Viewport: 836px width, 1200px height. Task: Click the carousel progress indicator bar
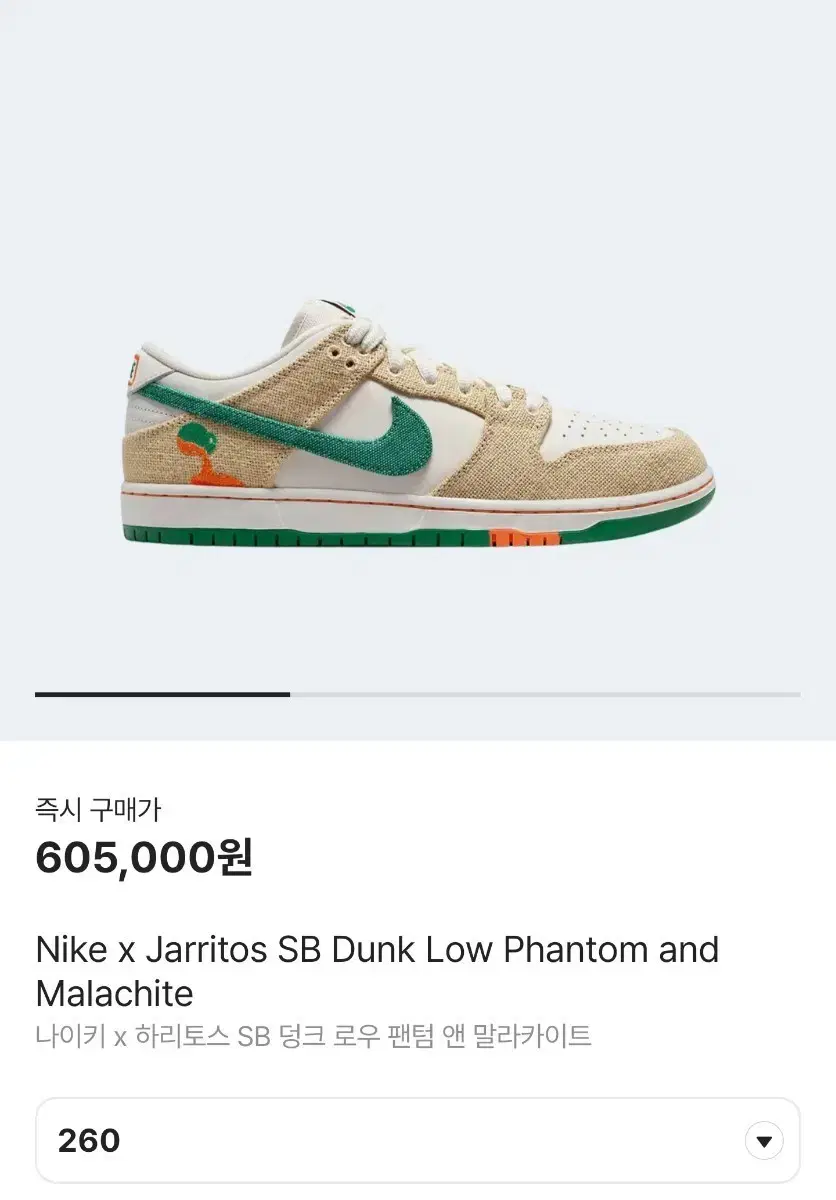(x=418, y=690)
